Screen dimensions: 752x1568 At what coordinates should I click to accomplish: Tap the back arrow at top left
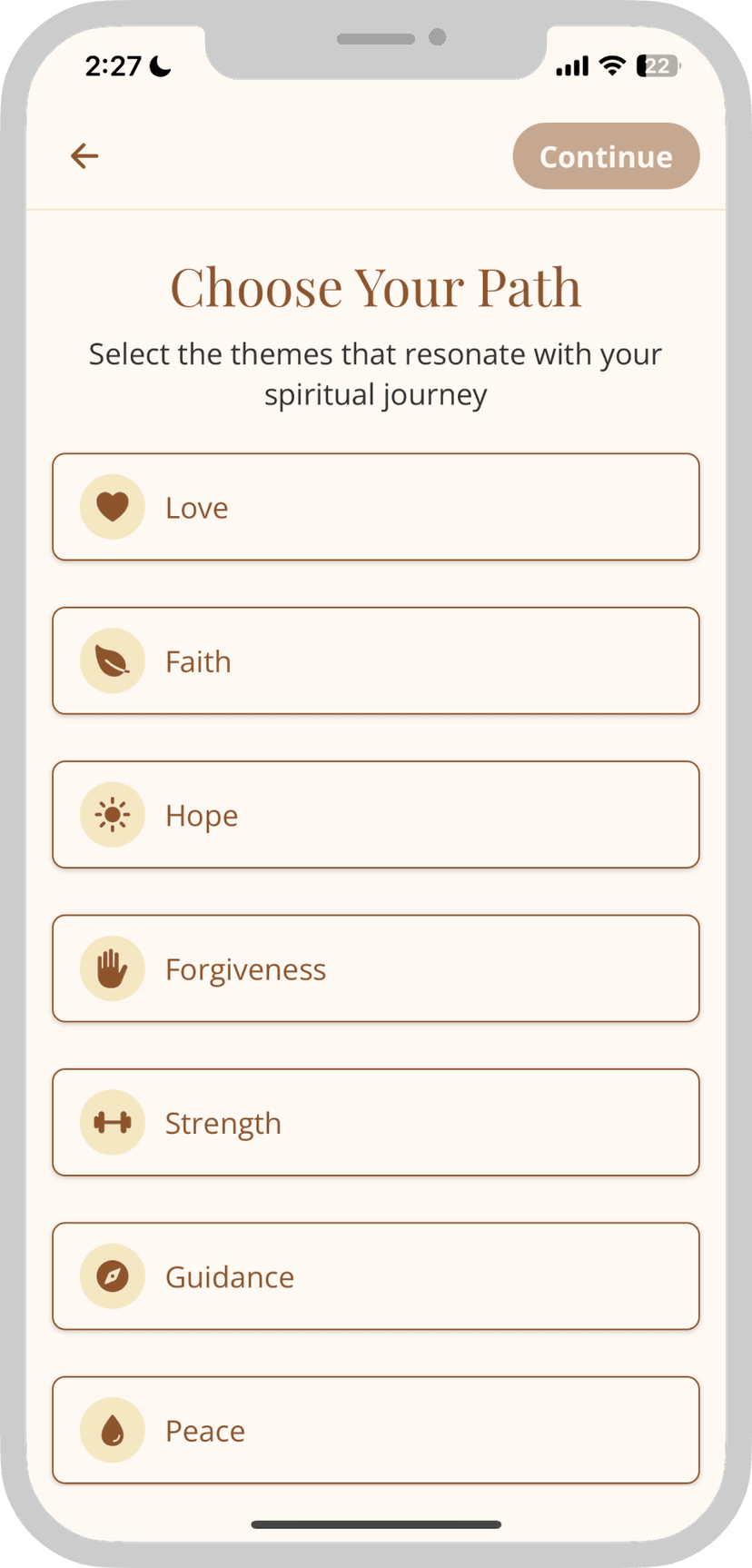tap(84, 155)
